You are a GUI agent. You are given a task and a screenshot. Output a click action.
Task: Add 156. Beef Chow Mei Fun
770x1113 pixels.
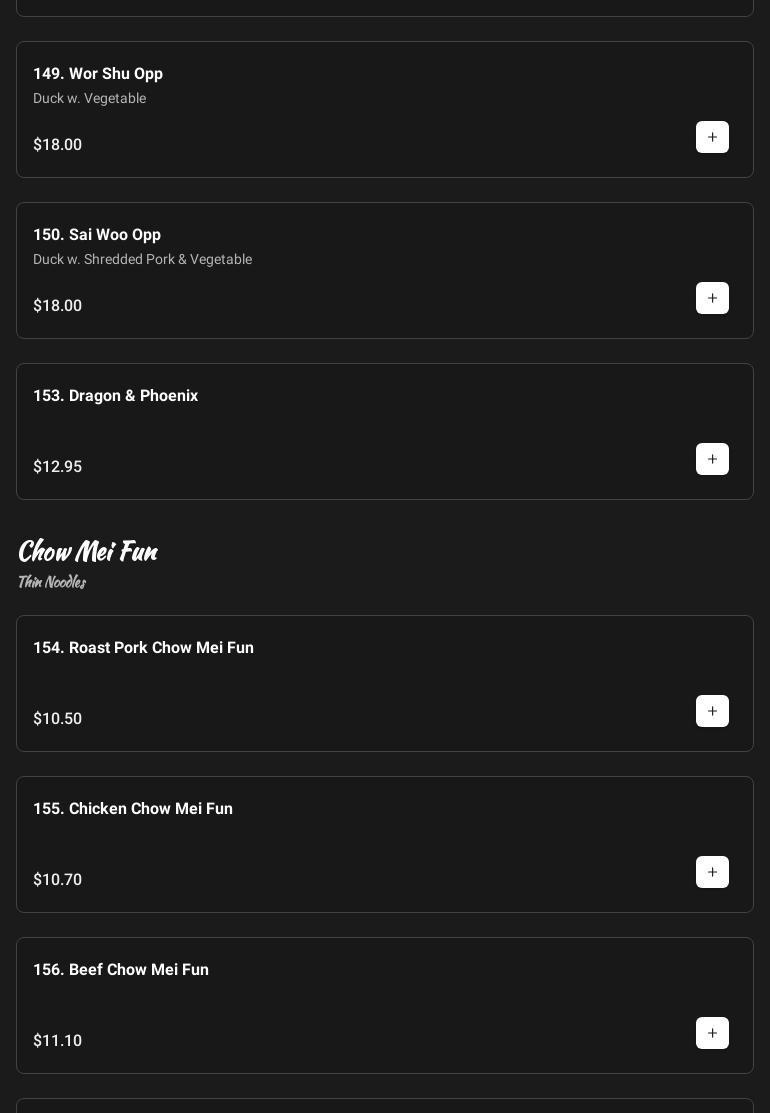point(712,1033)
